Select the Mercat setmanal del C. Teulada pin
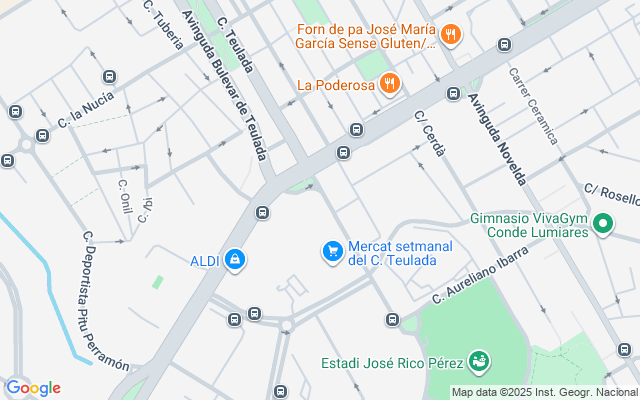 332,251
